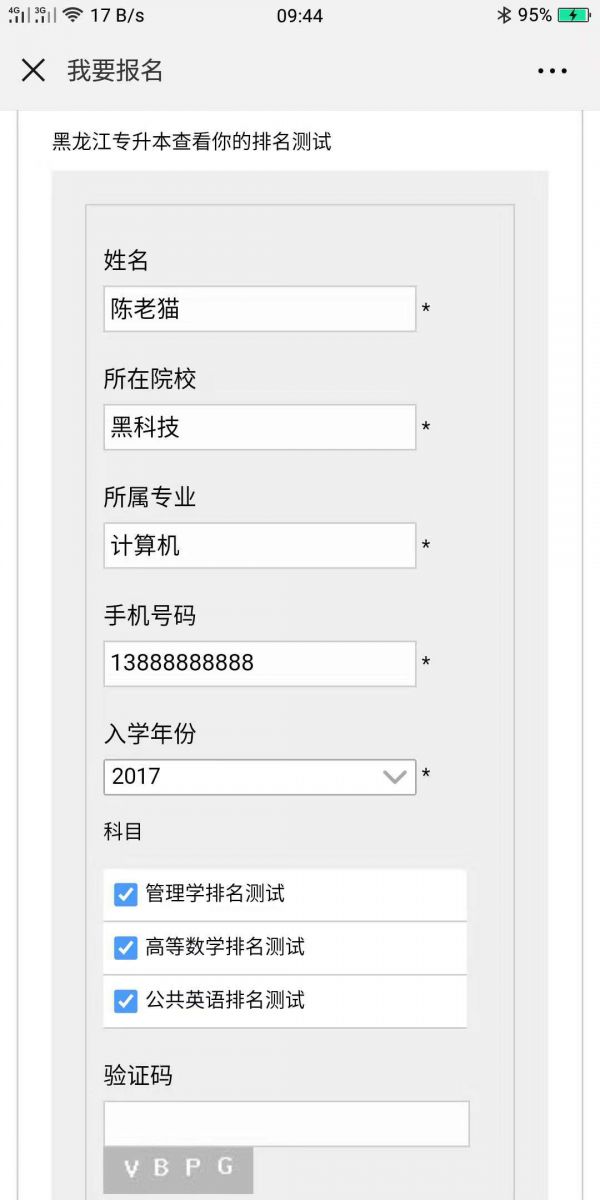Edit the 所在院校 field
This screenshot has width=600, height=1200.
point(260,427)
